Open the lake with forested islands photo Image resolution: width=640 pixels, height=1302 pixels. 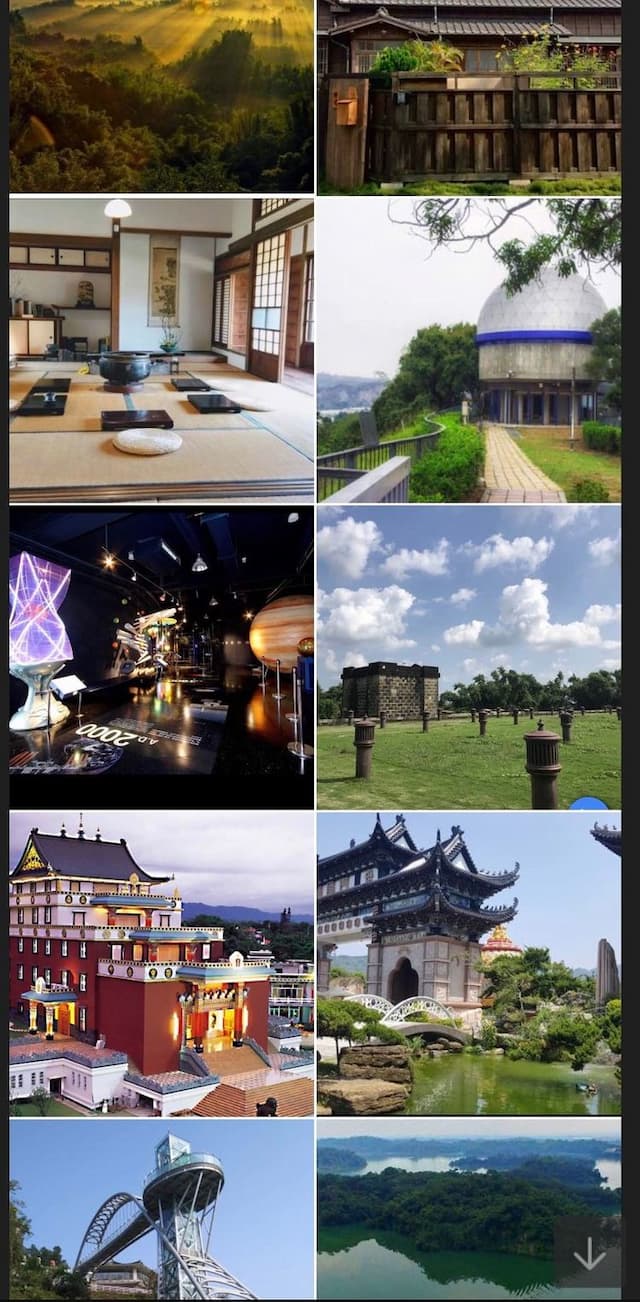pos(440,1209)
